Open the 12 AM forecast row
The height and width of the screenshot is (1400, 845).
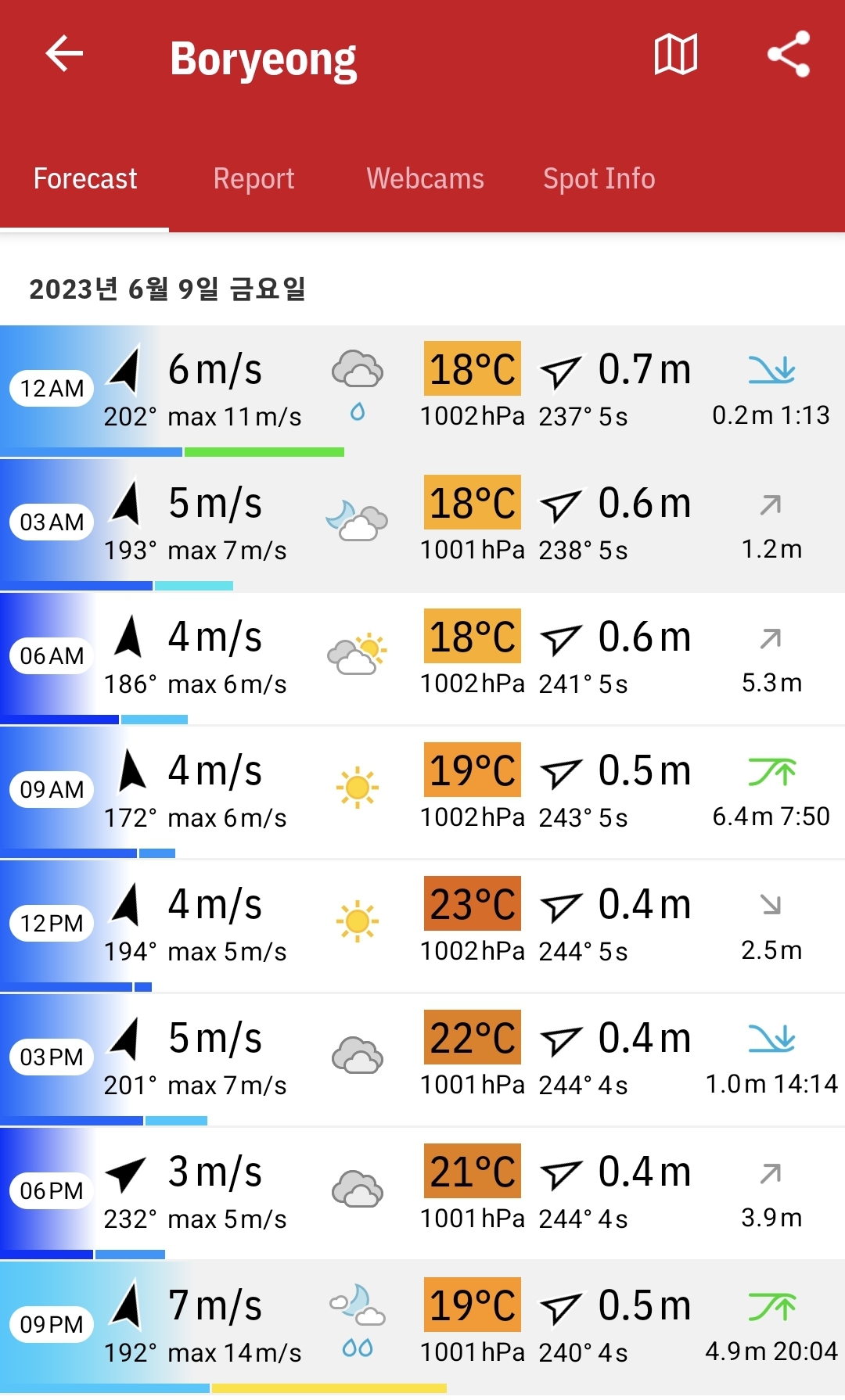[422, 391]
